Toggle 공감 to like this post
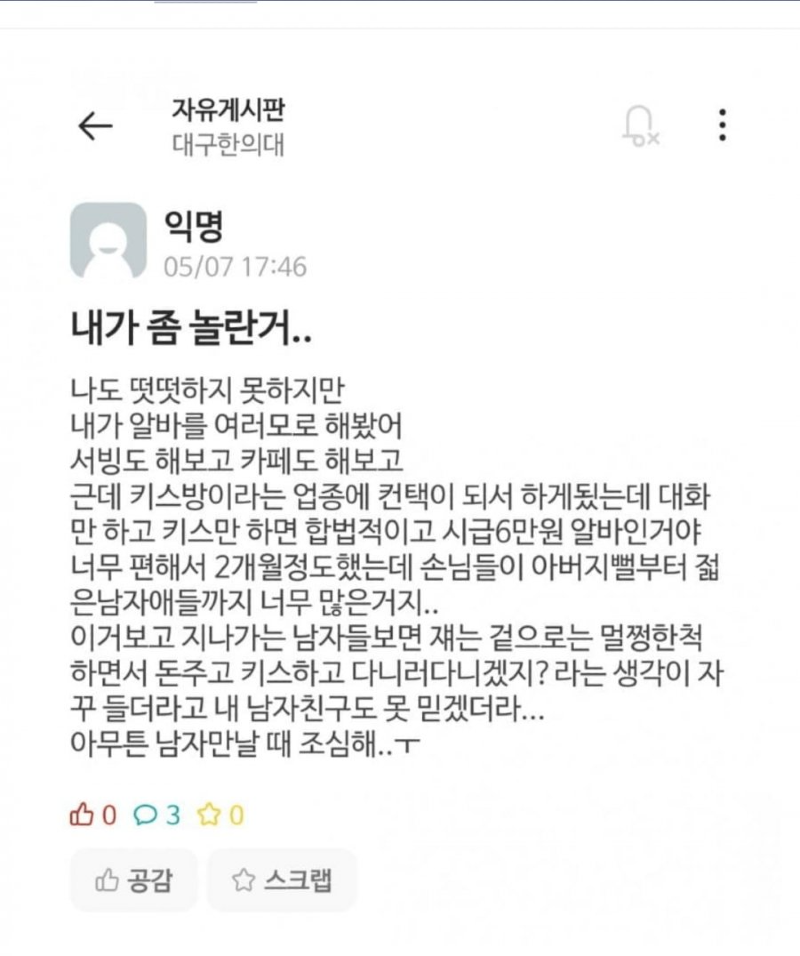This screenshot has height=956, width=800. 134,880
